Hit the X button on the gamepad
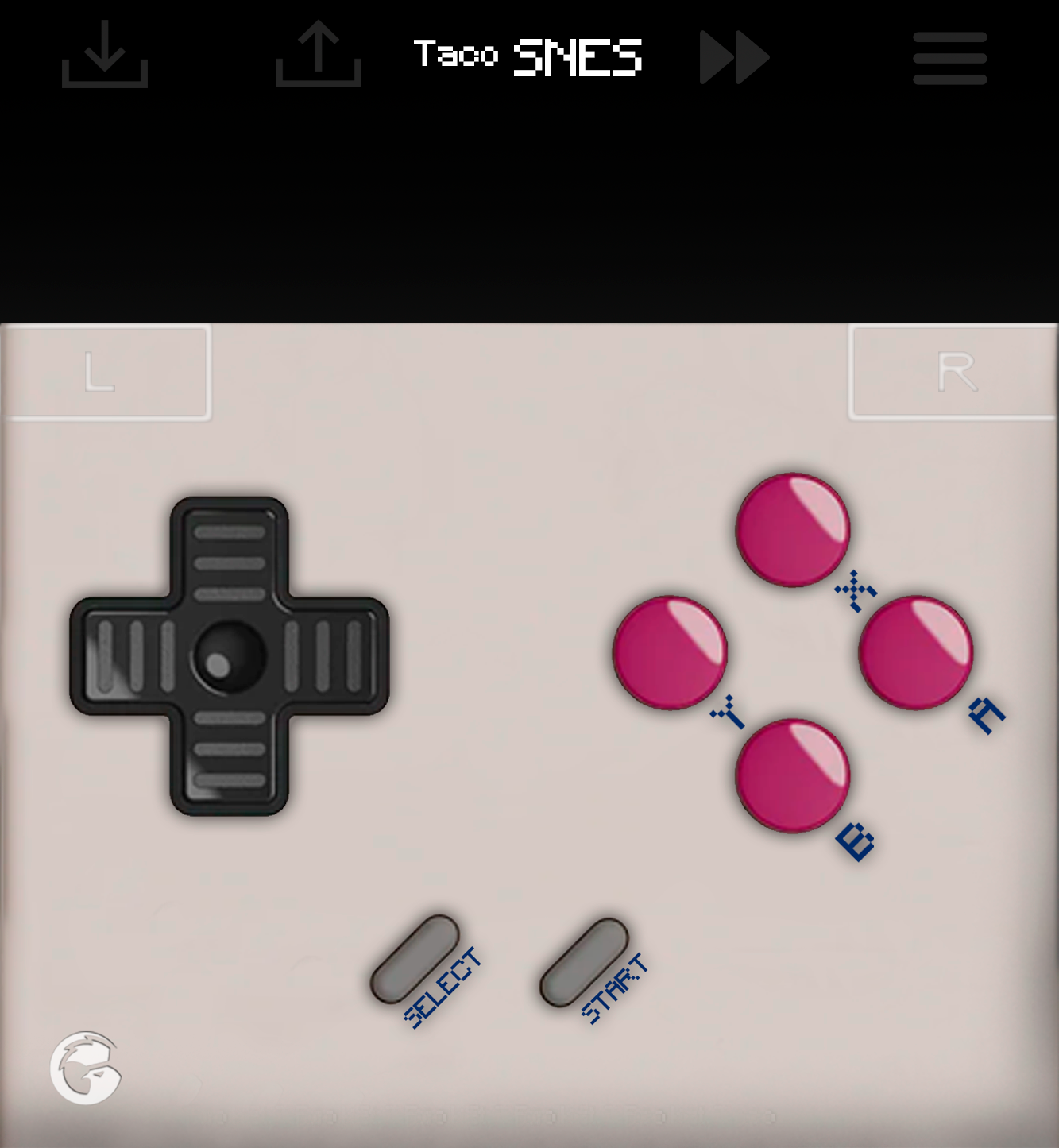Screen dimensions: 1059x1148 coord(792,530)
